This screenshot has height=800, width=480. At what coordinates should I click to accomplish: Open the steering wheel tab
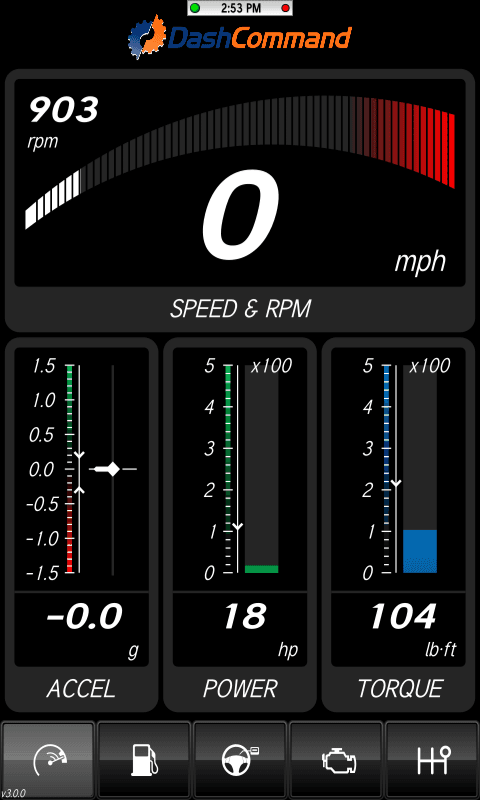240,760
